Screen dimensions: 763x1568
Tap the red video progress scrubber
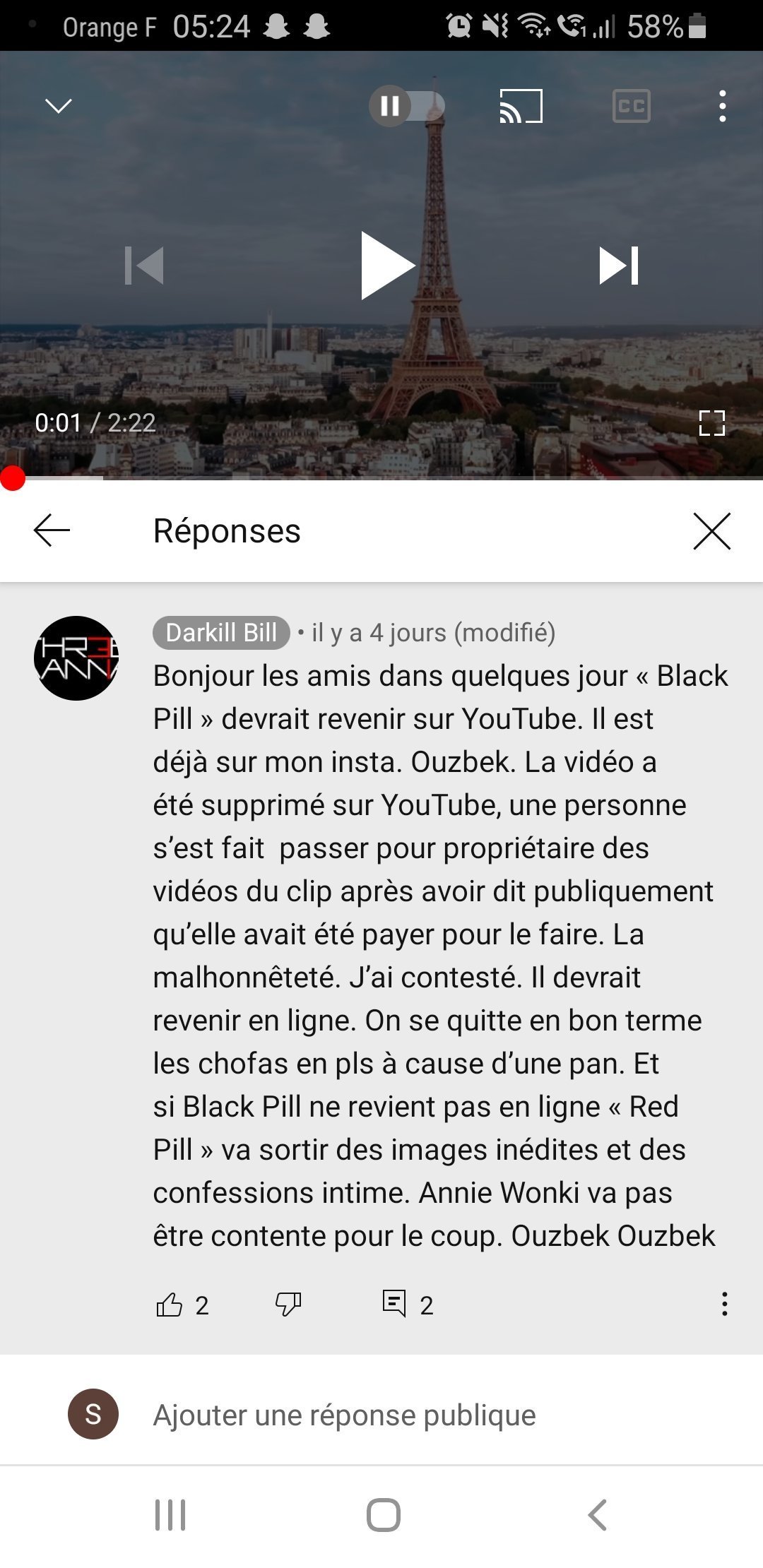click(13, 478)
